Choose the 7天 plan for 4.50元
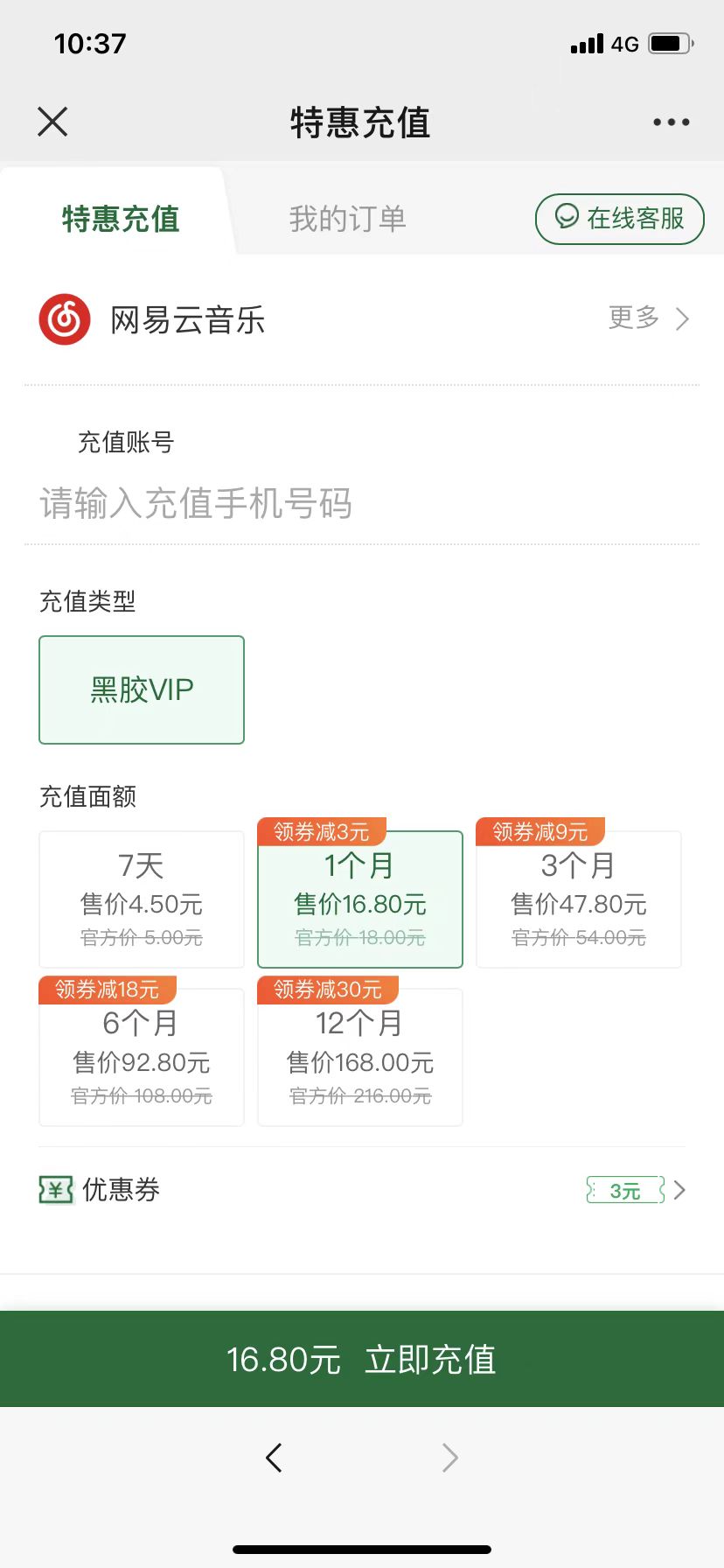Screen dimensions: 724x1568 142,899
